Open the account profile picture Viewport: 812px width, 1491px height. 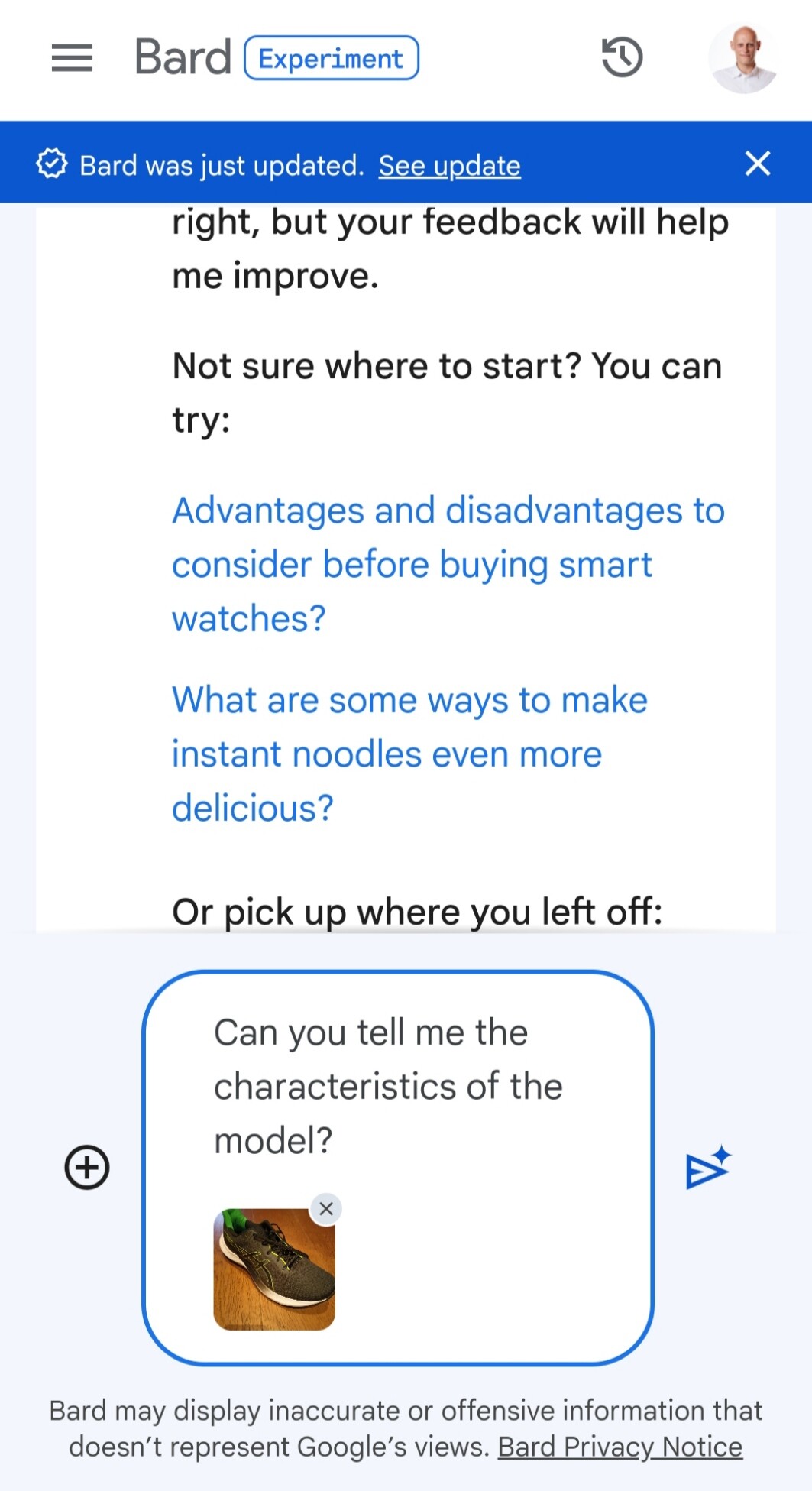click(x=743, y=58)
